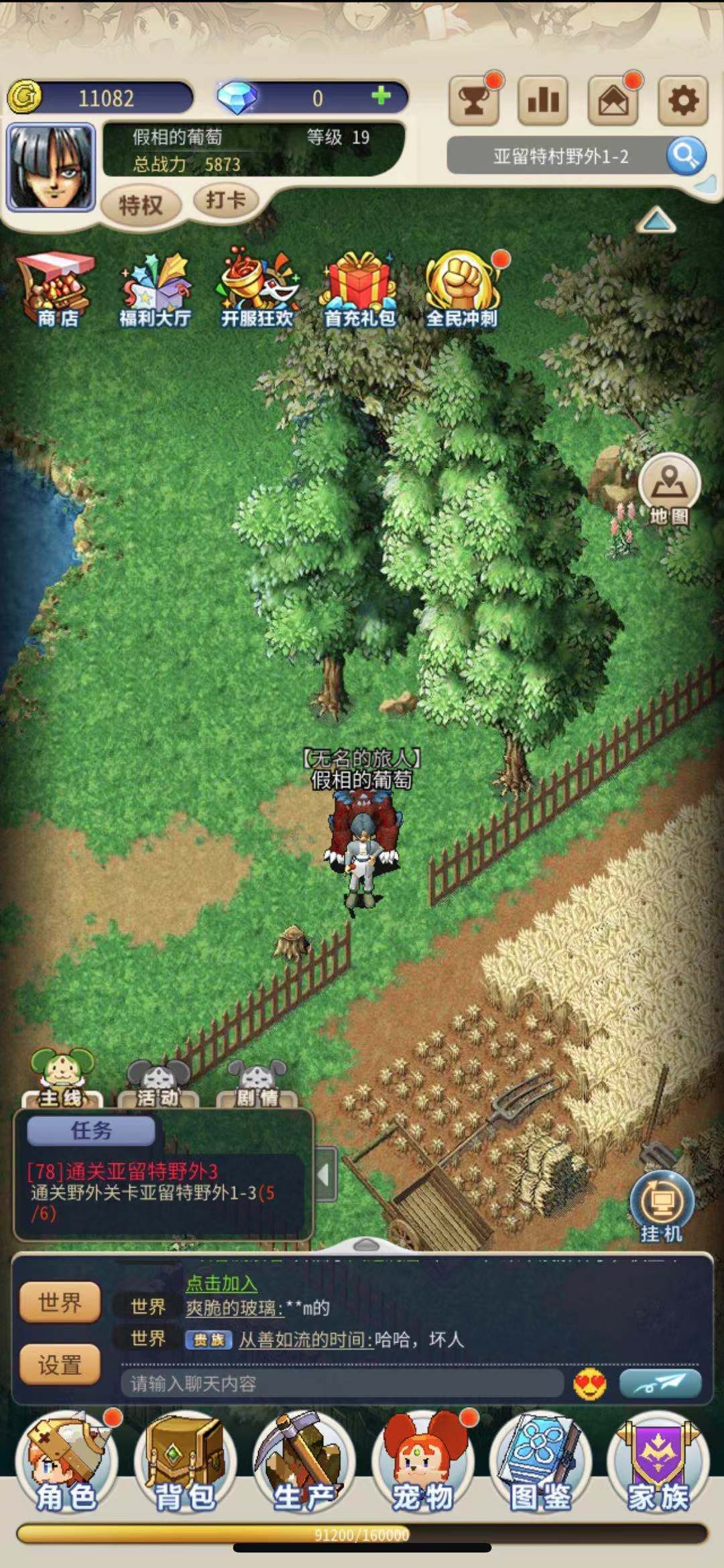
Task: Open the 特权 privileges button
Action: (x=141, y=204)
